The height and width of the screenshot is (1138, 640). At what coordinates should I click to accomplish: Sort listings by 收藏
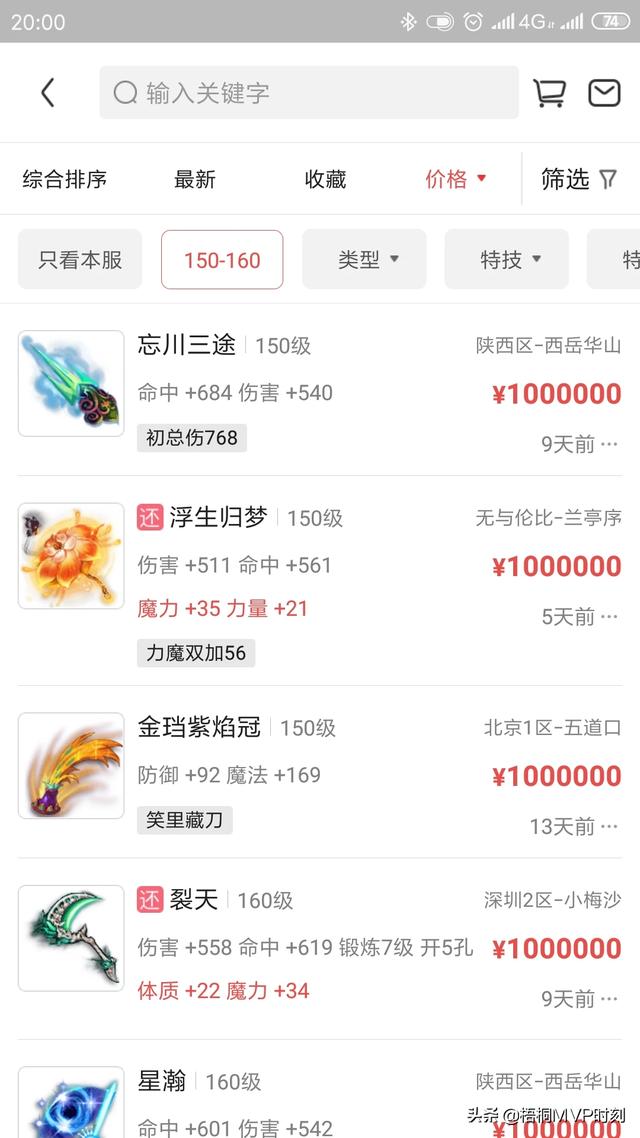(325, 179)
